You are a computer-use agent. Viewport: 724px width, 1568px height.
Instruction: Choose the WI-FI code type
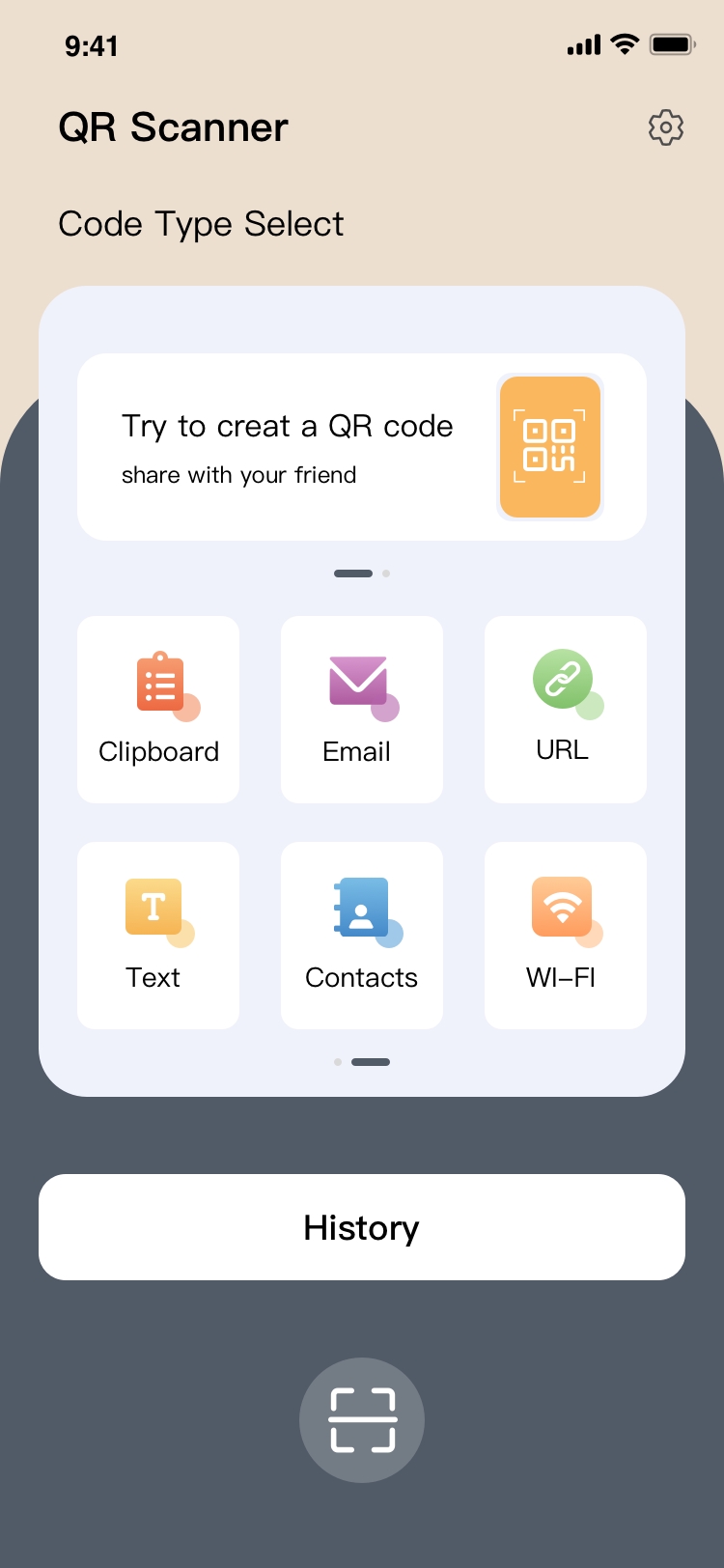point(566,936)
